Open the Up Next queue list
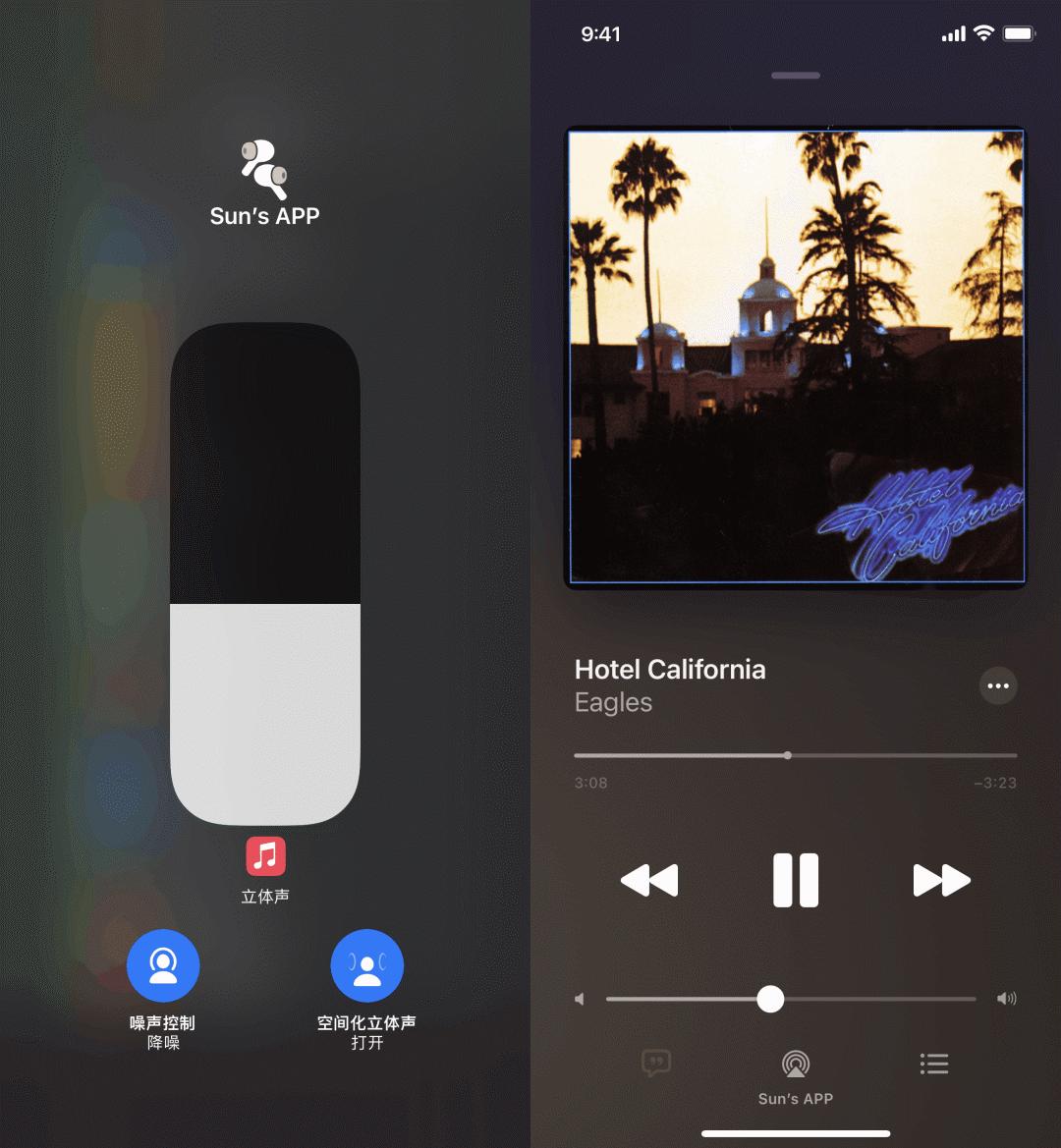 click(934, 1064)
